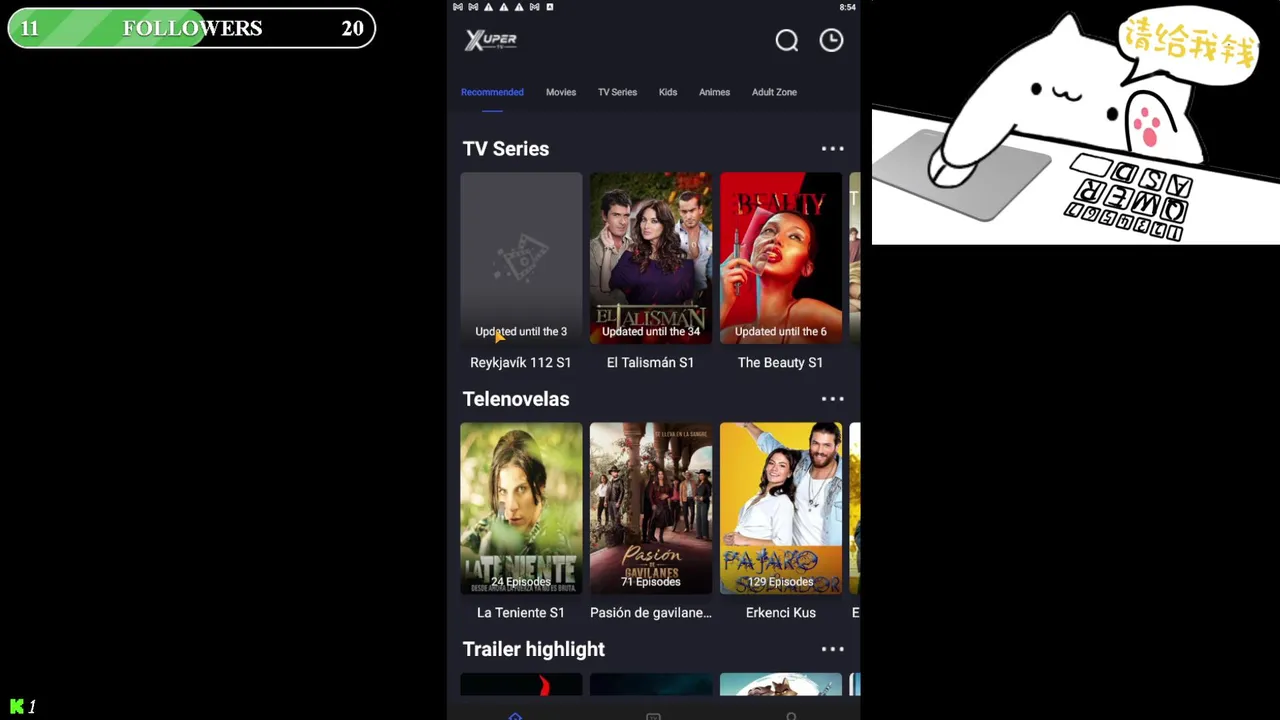Open Pasión de gavilanes telenovela
This screenshot has width=1280, height=720.
[651, 508]
